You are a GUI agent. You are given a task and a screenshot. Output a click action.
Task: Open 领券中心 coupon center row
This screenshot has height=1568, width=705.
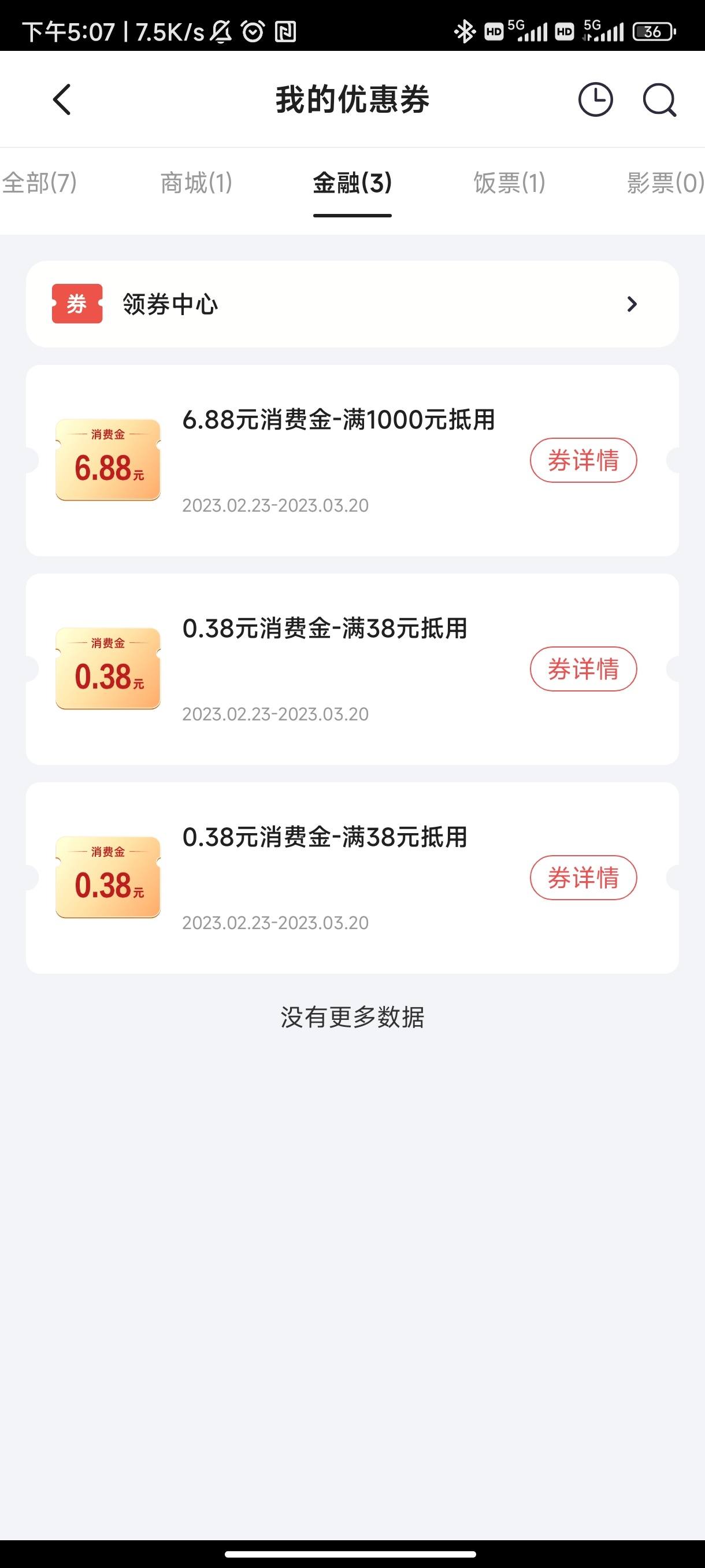point(352,304)
